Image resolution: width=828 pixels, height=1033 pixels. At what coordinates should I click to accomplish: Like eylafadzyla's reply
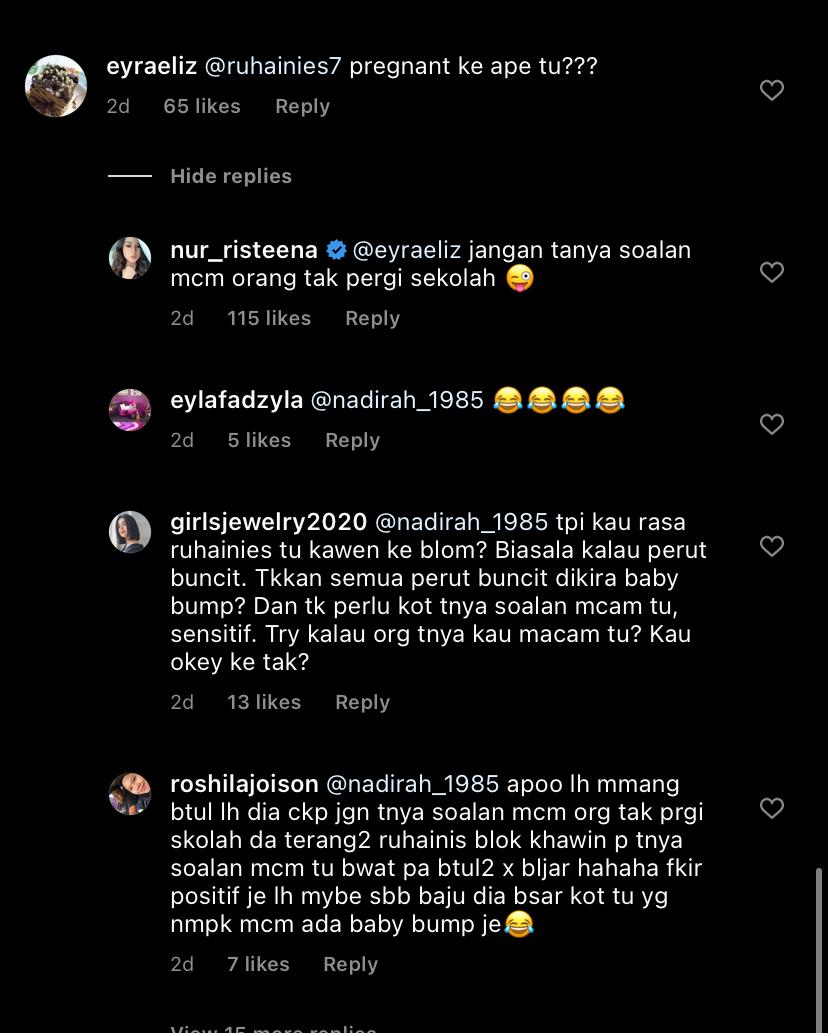click(x=771, y=424)
